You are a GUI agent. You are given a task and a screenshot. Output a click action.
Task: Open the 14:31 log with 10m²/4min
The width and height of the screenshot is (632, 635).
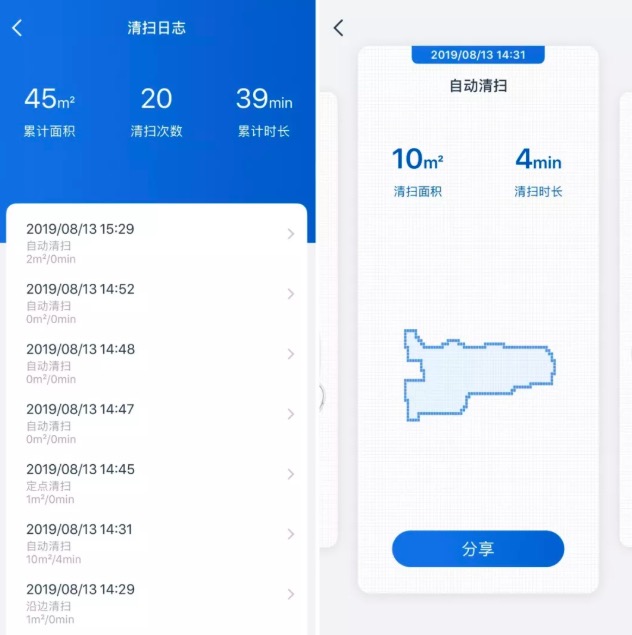157,543
